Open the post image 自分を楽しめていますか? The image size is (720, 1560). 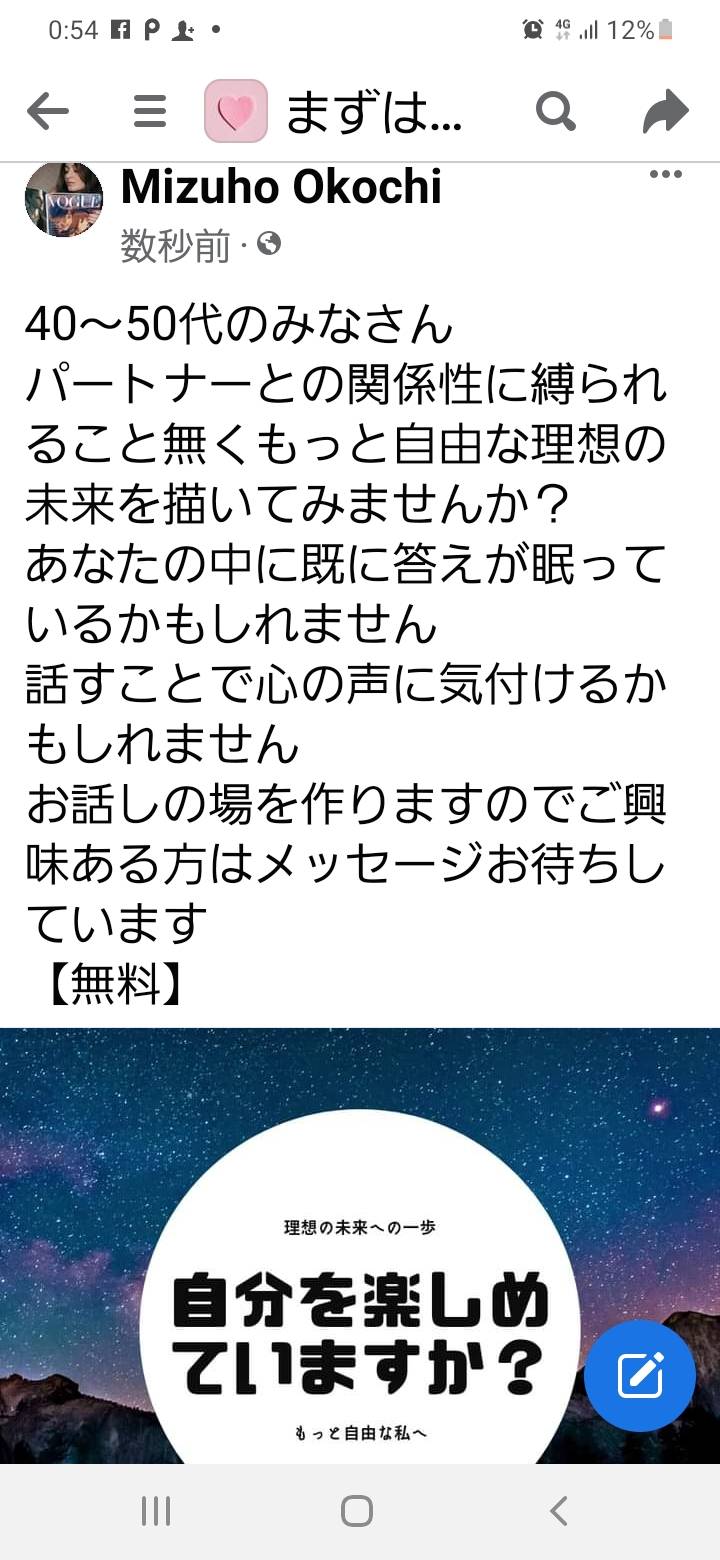click(360, 1245)
